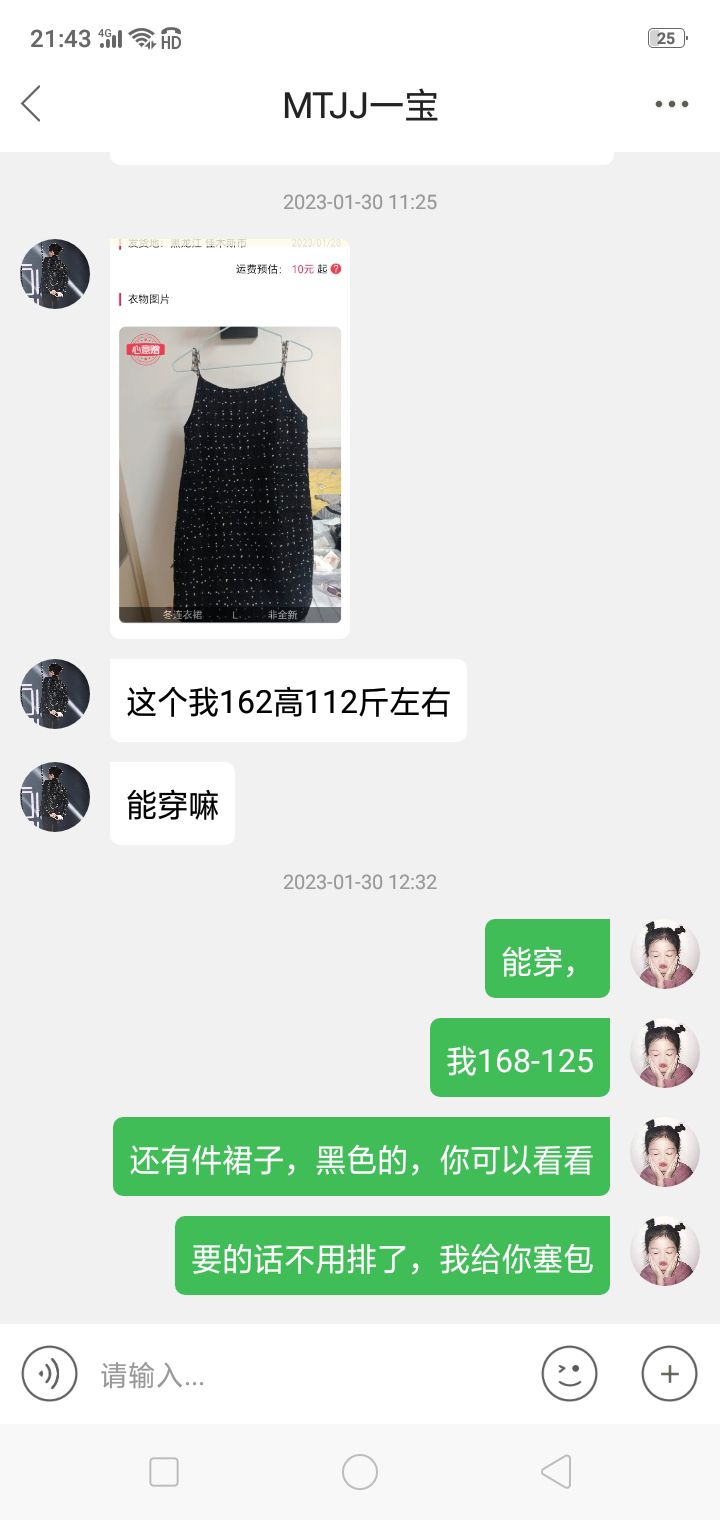This screenshot has width=720, height=1520.
Task: Switch to voice message input
Action: [49, 1374]
